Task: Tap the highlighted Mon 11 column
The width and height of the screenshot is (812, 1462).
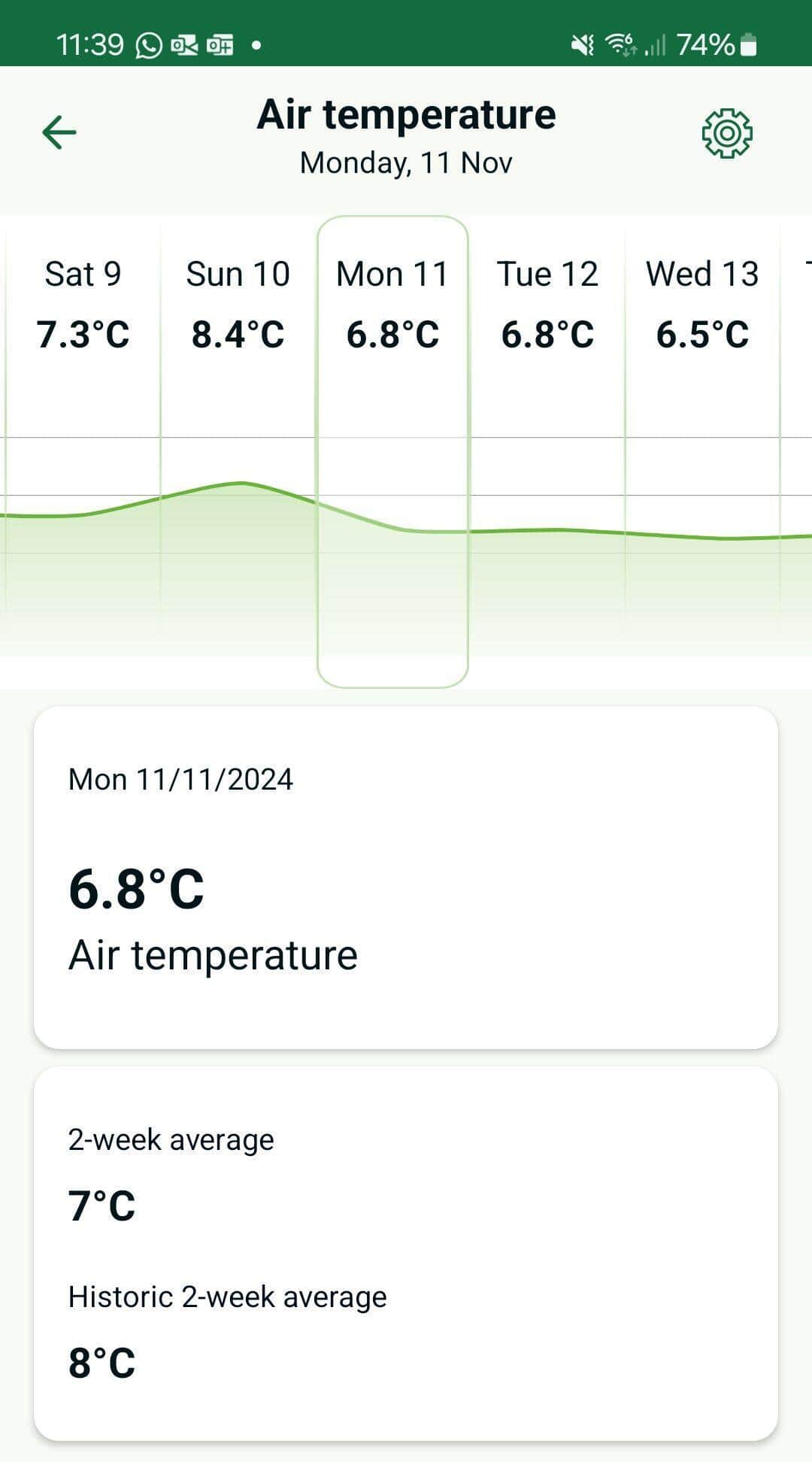Action: point(392,305)
